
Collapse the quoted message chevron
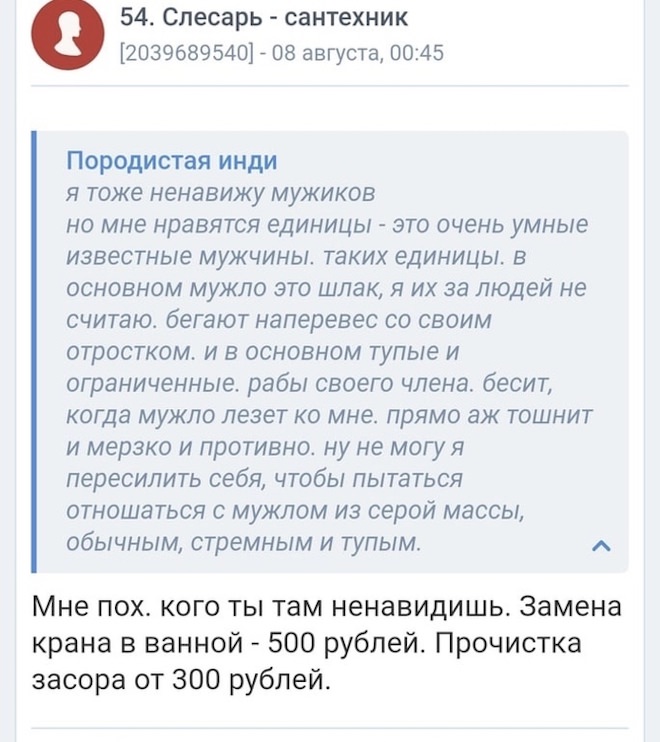[x=602, y=546]
